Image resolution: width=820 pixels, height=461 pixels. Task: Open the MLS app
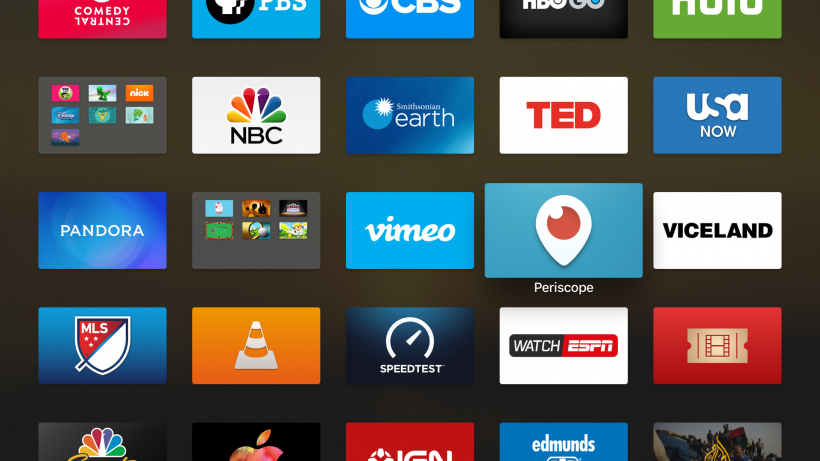pos(102,345)
